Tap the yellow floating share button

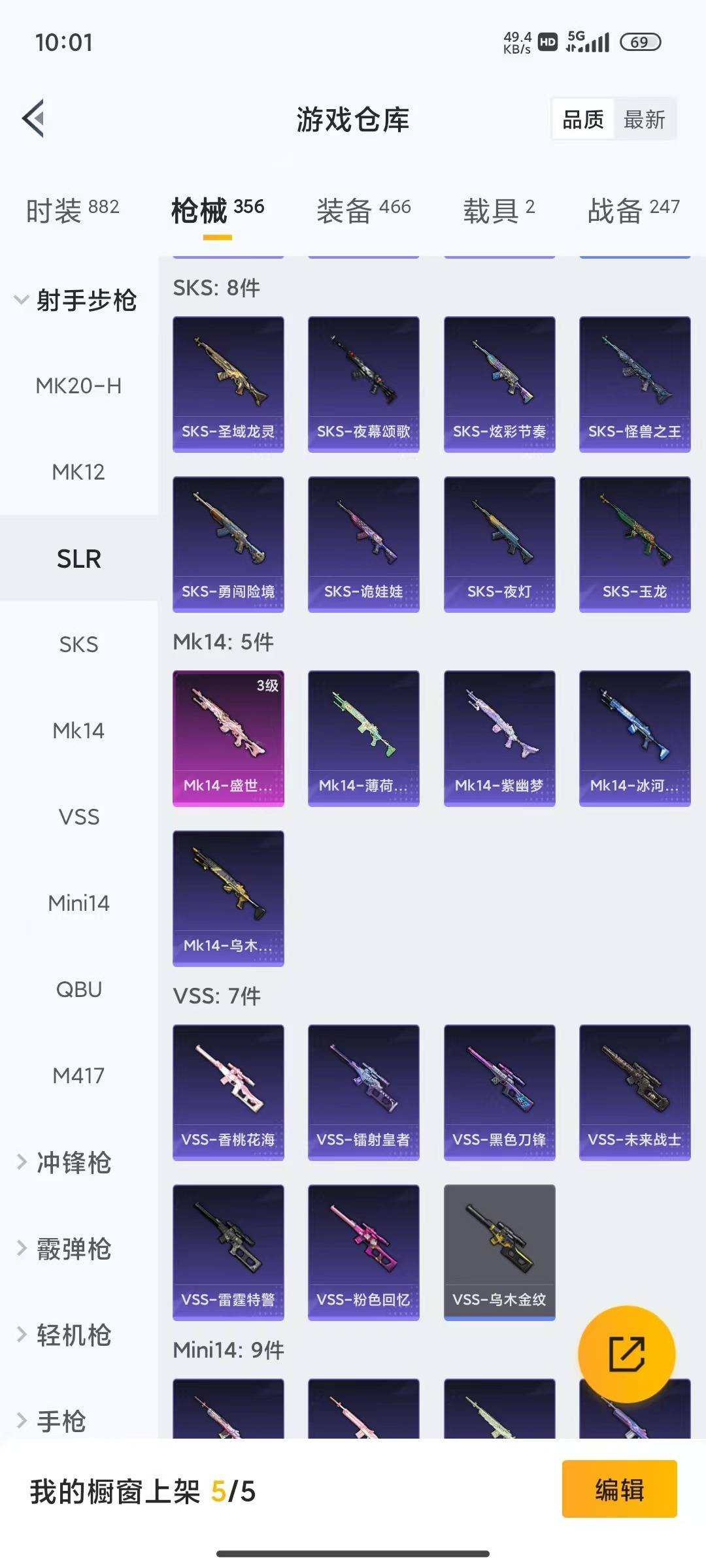click(x=626, y=1354)
